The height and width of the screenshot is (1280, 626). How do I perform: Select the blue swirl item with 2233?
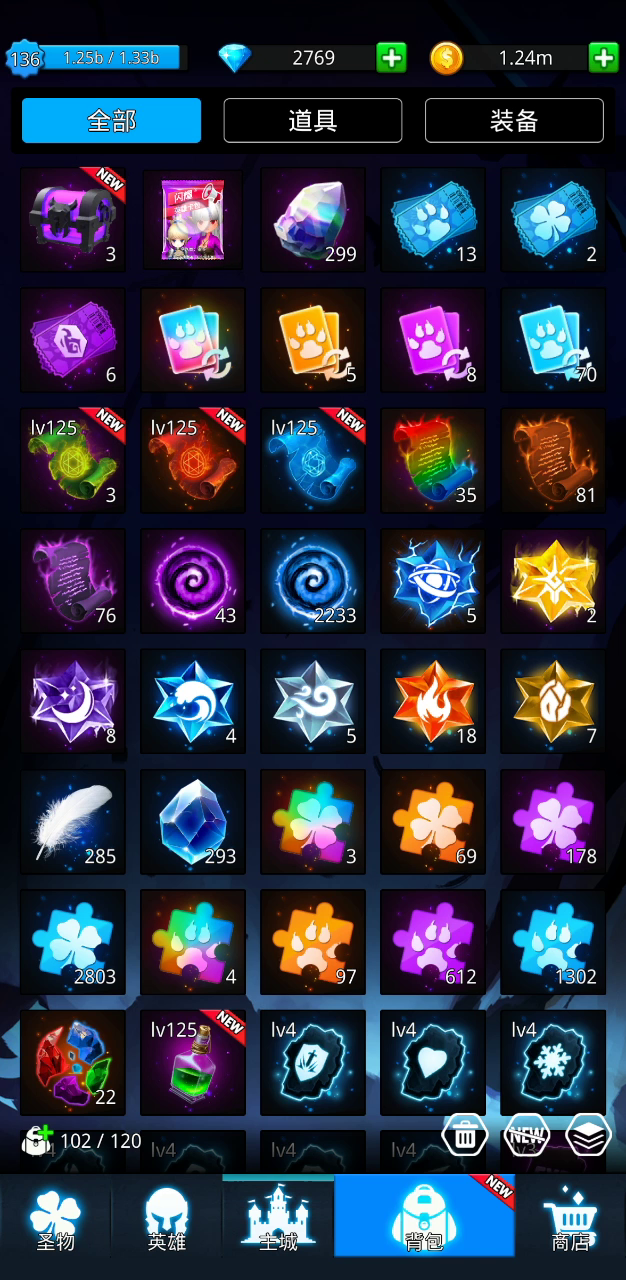pos(313,581)
